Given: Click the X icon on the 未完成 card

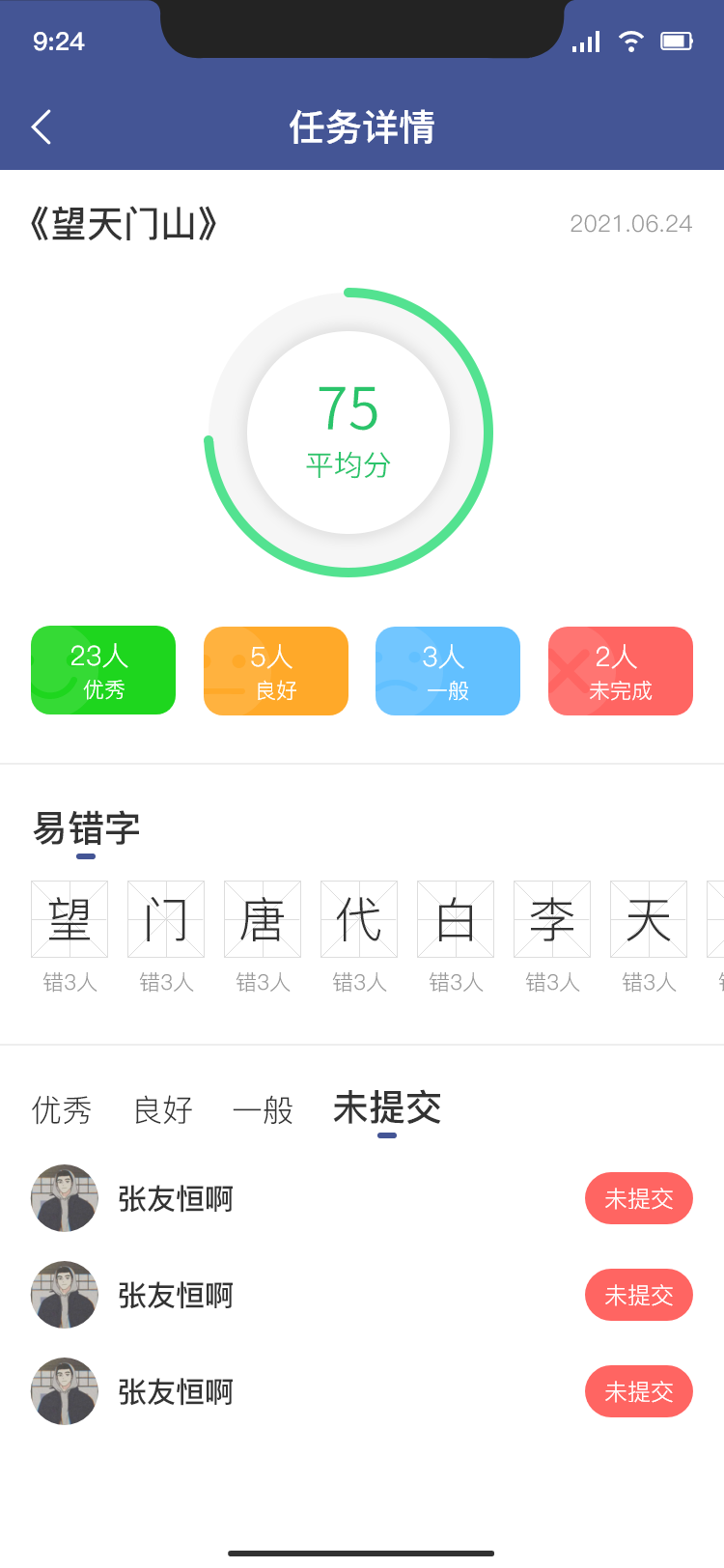Looking at the screenshot, I should tap(571, 670).
